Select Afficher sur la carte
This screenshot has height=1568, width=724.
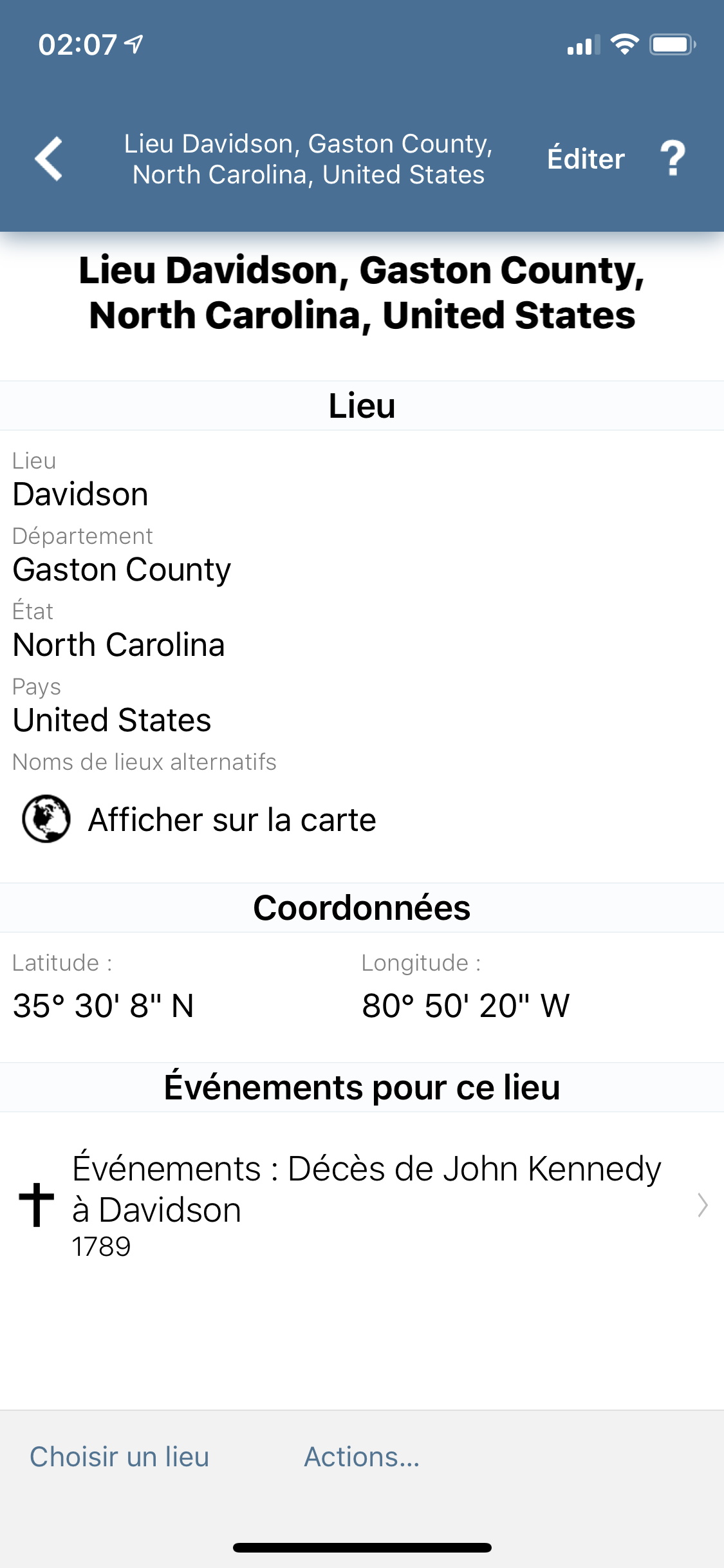(200, 819)
